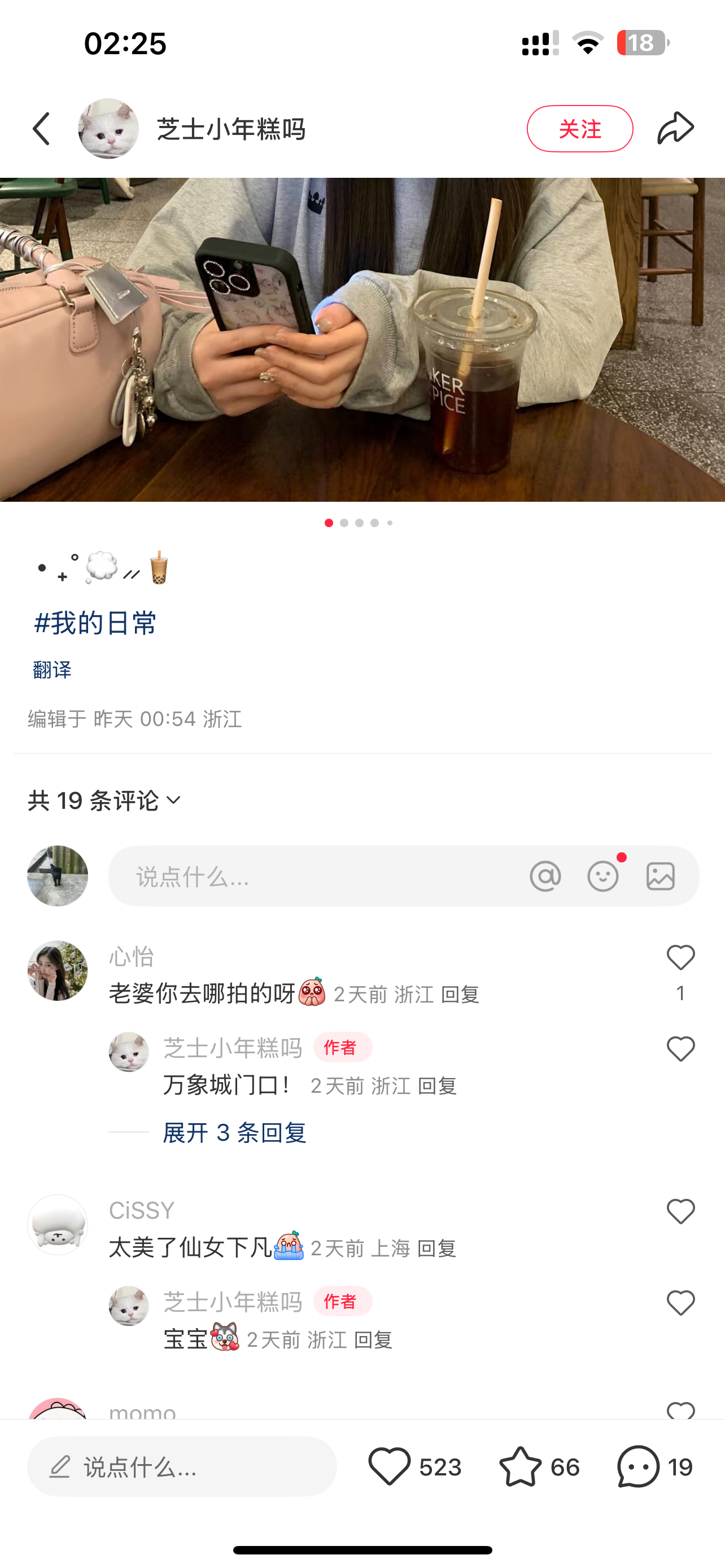Share this post via the arrow icon
The height and width of the screenshot is (1568, 725).
tap(675, 129)
